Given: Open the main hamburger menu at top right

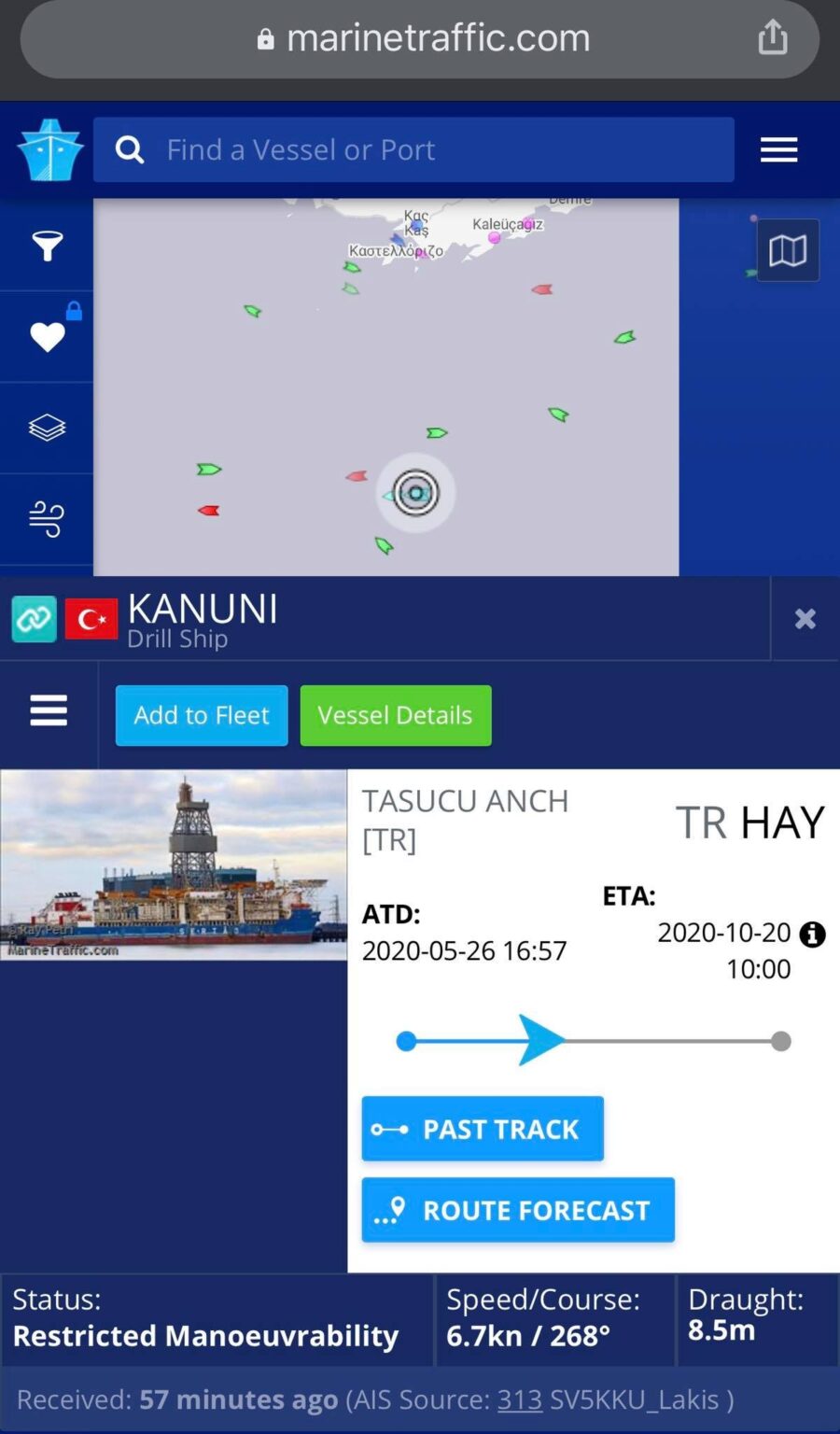Looking at the screenshot, I should point(778,149).
